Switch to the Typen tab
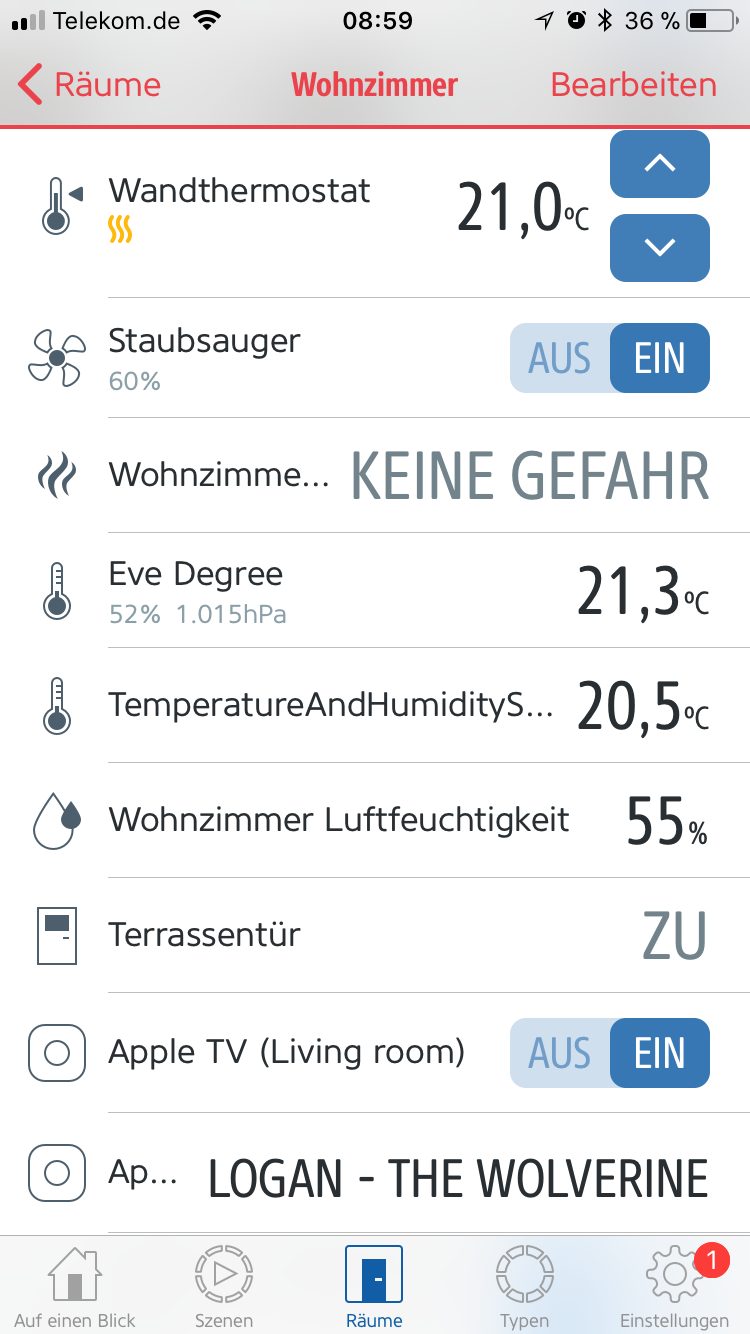 [524, 1287]
